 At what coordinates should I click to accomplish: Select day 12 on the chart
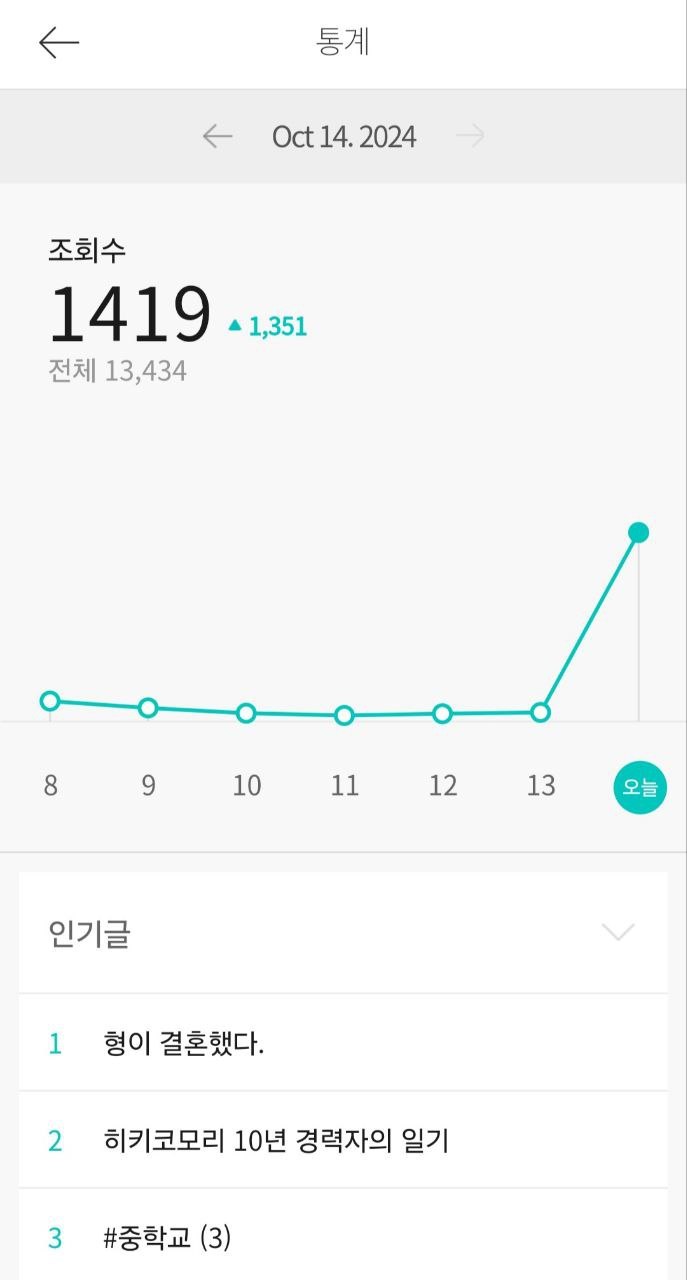(442, 786)
